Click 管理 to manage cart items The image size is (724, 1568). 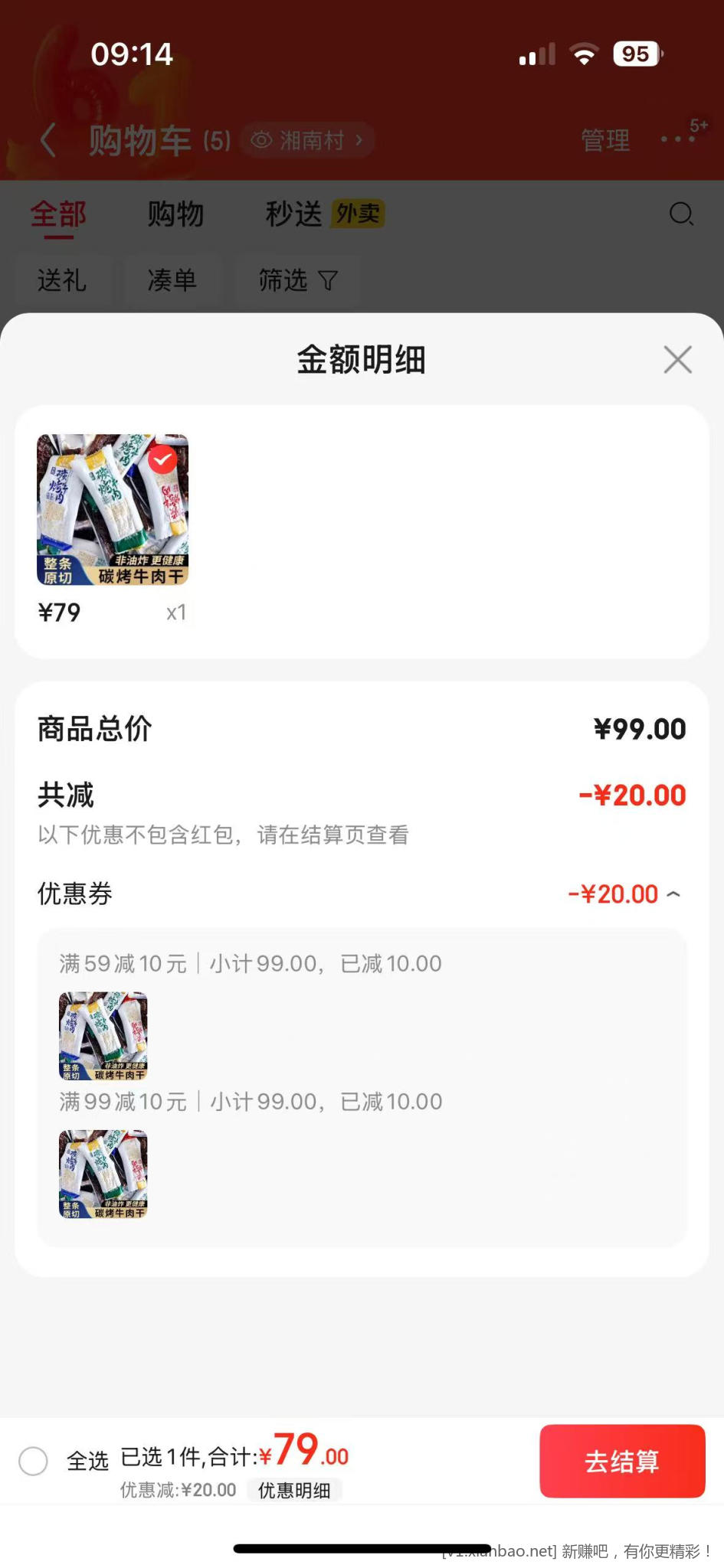point(605,140)
